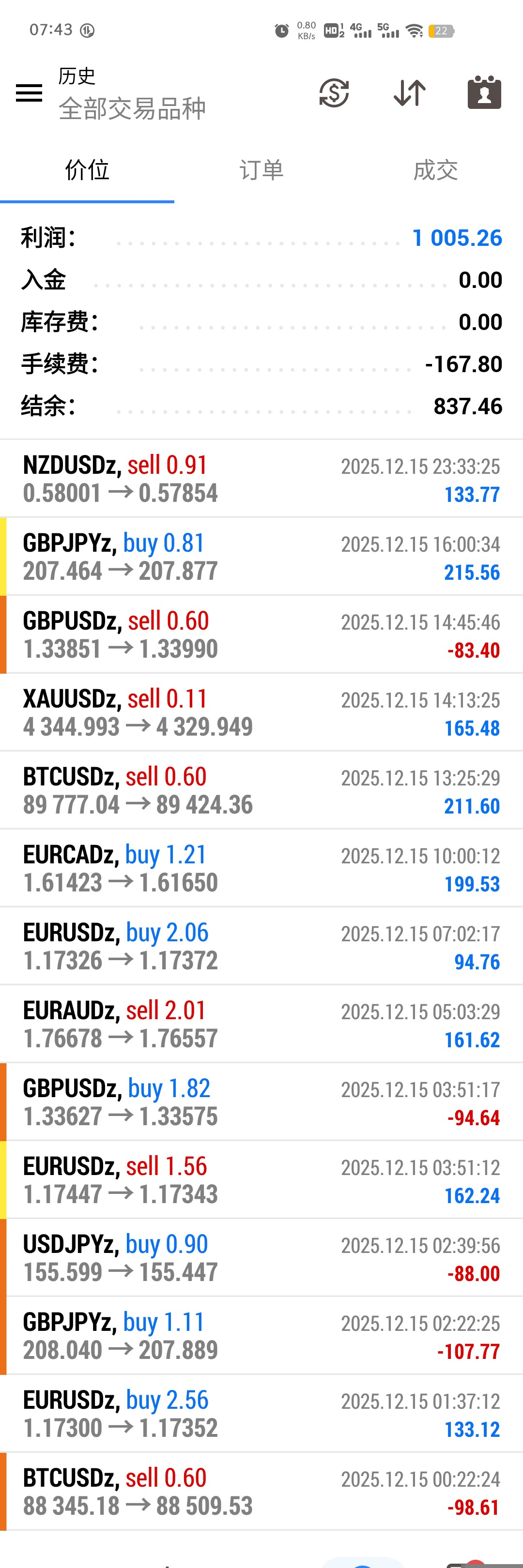523x1568 pixels.
Task: View the EURAUDz sell 2.01 trade
Action: click(261, 1025)
